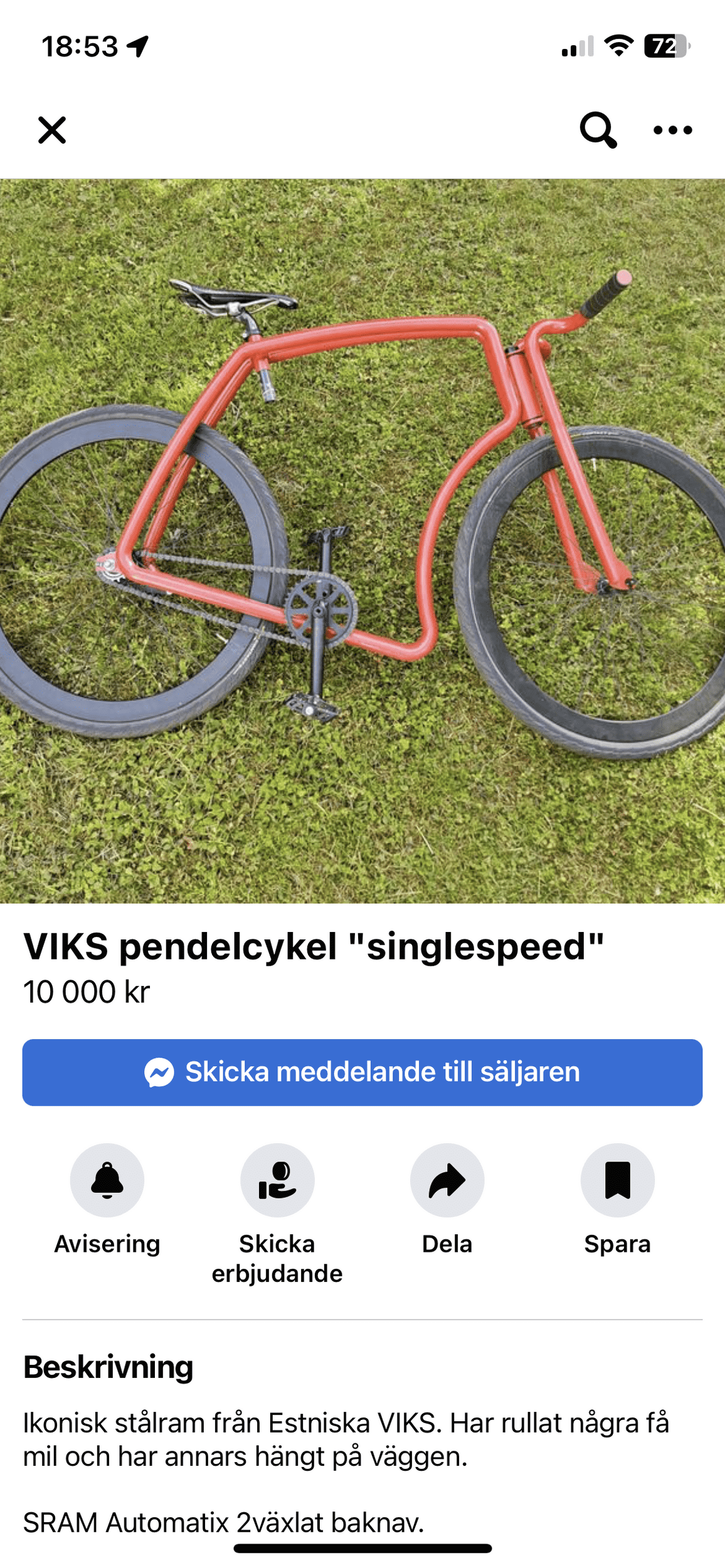The height and width of the screenshot is (1568, 725).
Task: Share the listing via Dela
Action: click(447, 1180)
